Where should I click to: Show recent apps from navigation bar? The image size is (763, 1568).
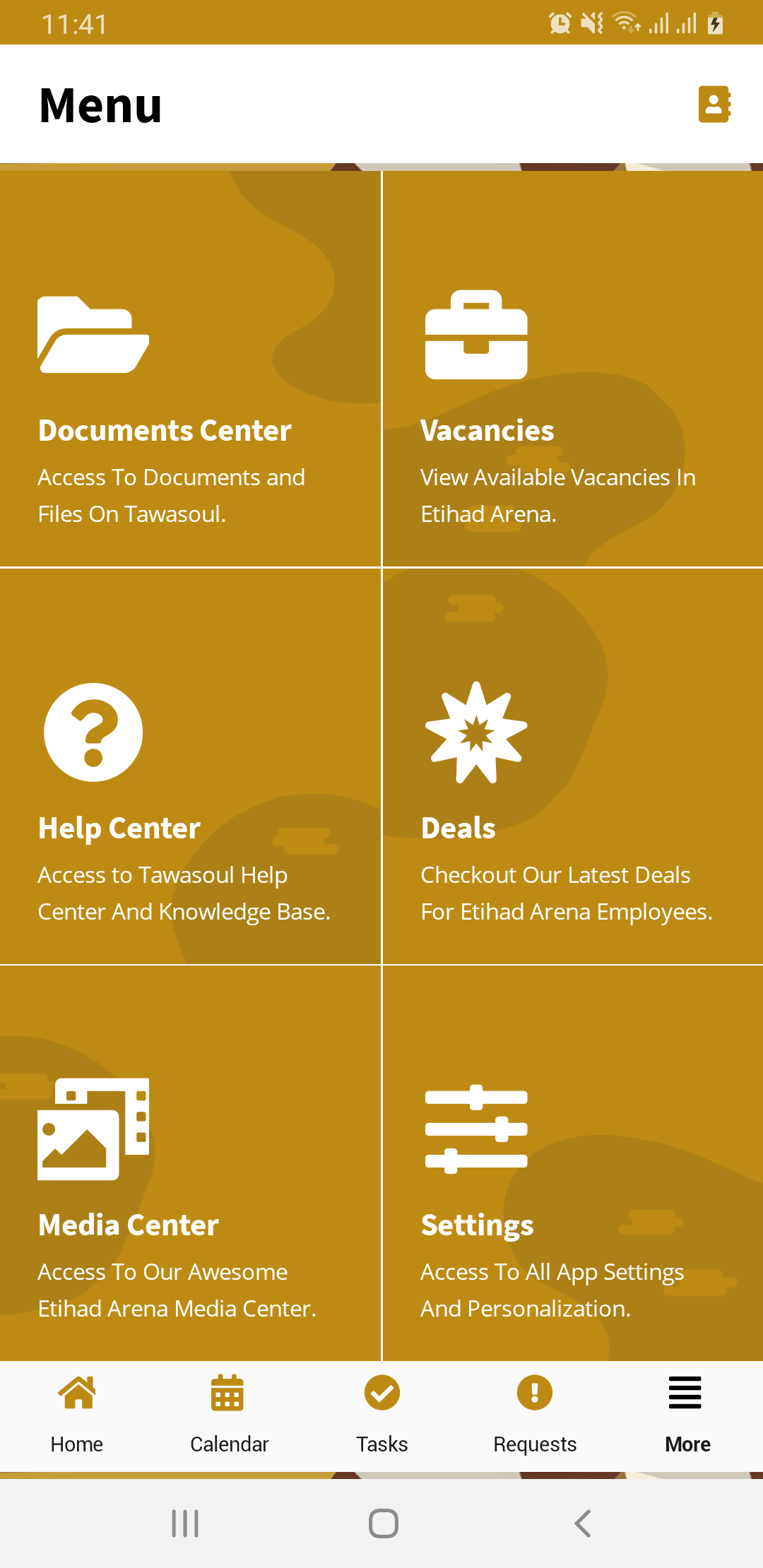(x=185, y=1524)
